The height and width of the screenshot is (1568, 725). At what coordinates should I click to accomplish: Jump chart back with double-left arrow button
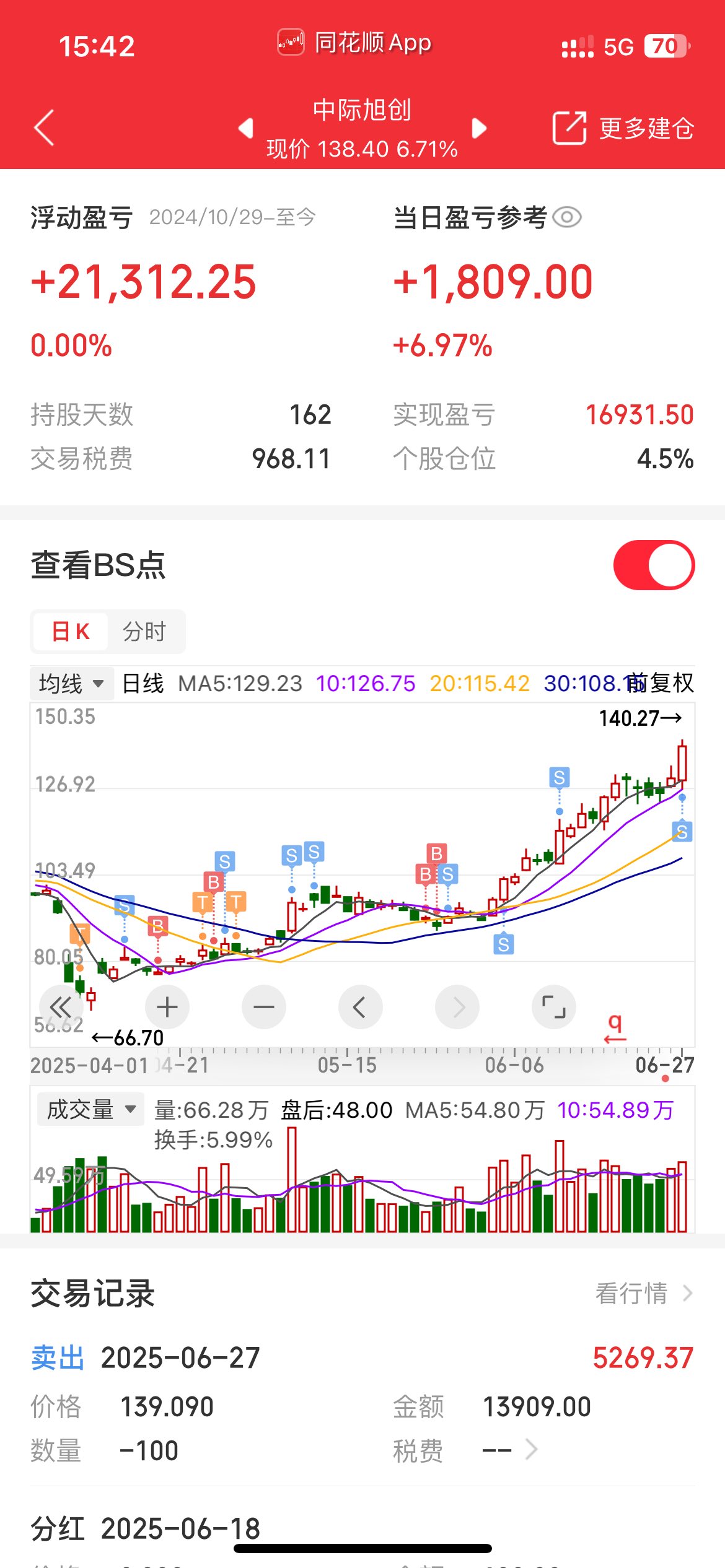[61, 1007]
